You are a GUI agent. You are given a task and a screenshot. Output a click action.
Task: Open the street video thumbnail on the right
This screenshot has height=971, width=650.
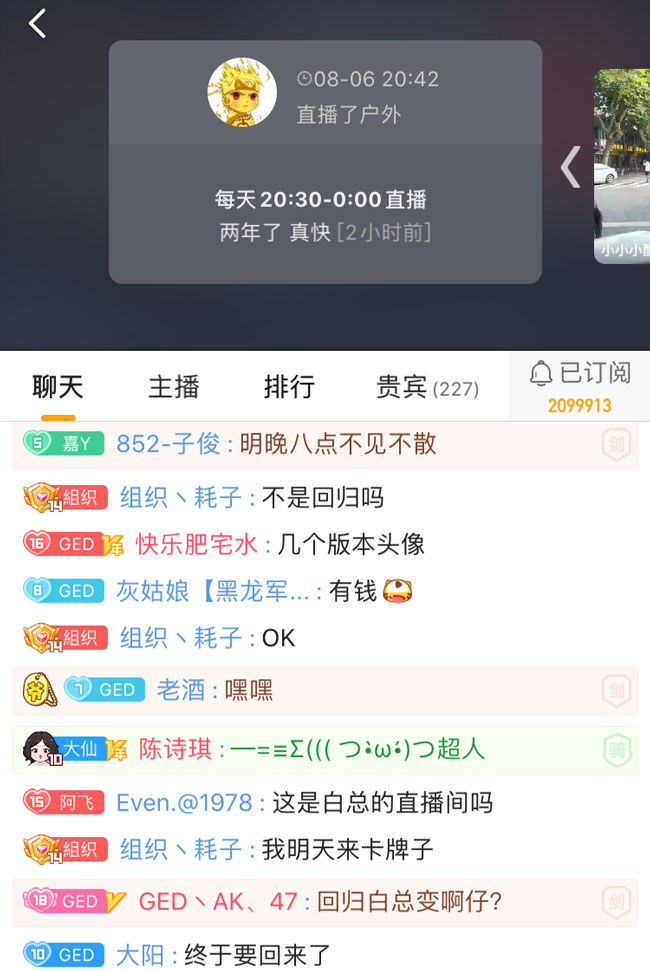(x=622, y=166)
